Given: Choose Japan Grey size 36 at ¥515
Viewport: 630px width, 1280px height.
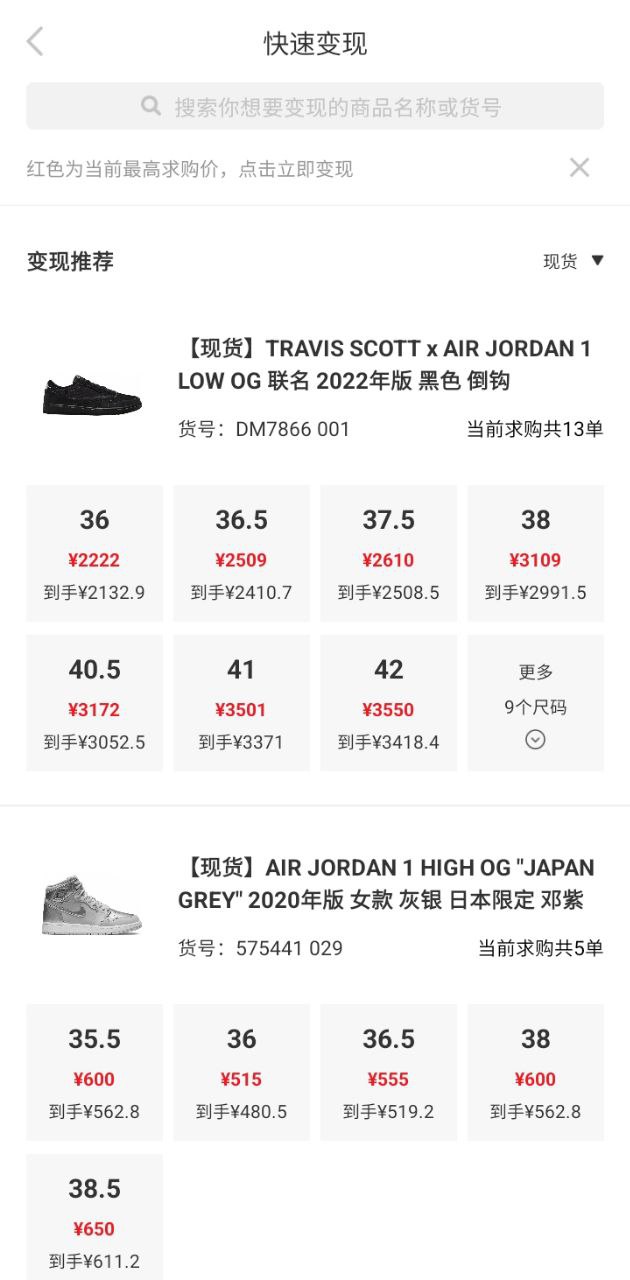Looking at the screenshot, I should tap(241, 1073).
